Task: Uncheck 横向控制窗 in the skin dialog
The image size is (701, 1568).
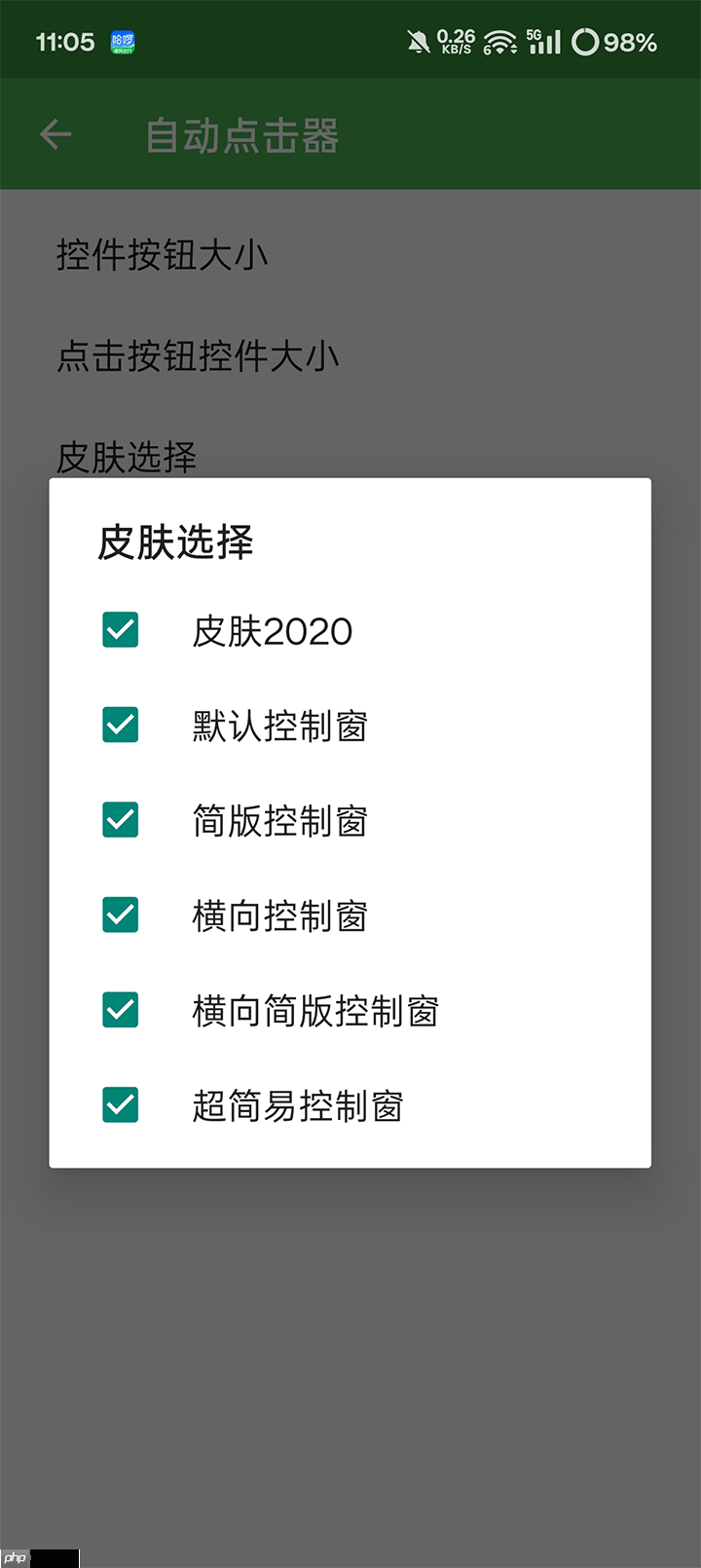Action: tap(119, 915)
